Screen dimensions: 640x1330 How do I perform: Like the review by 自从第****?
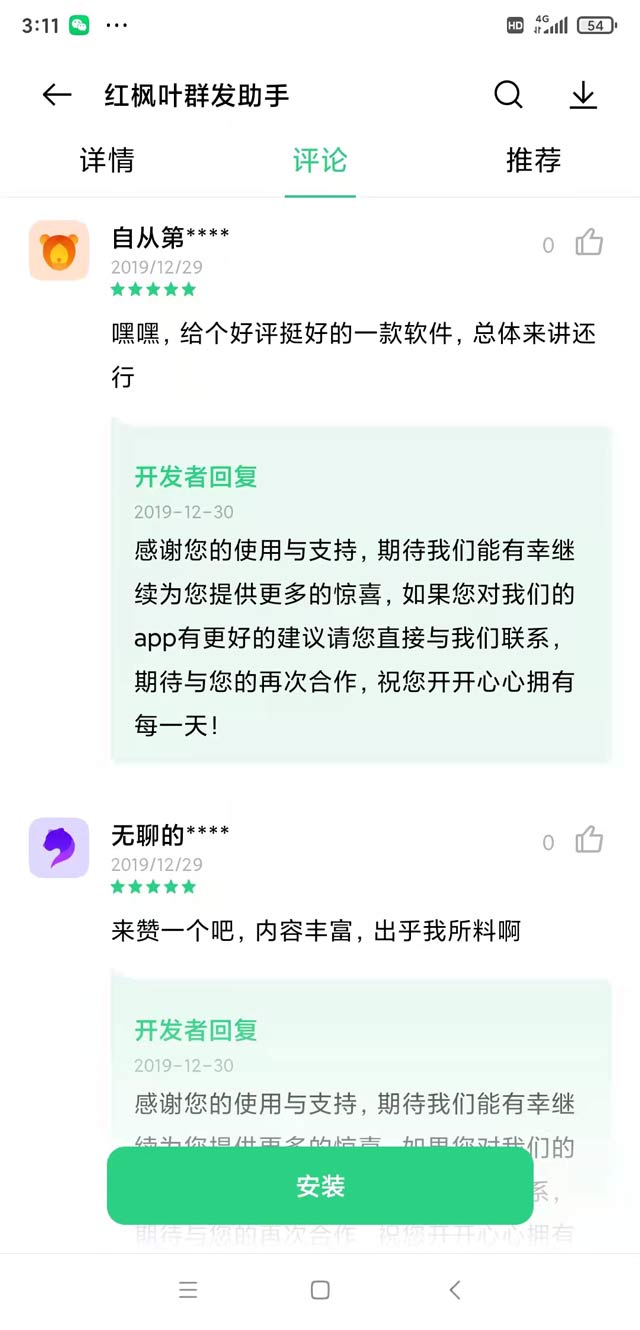point(589,243)
